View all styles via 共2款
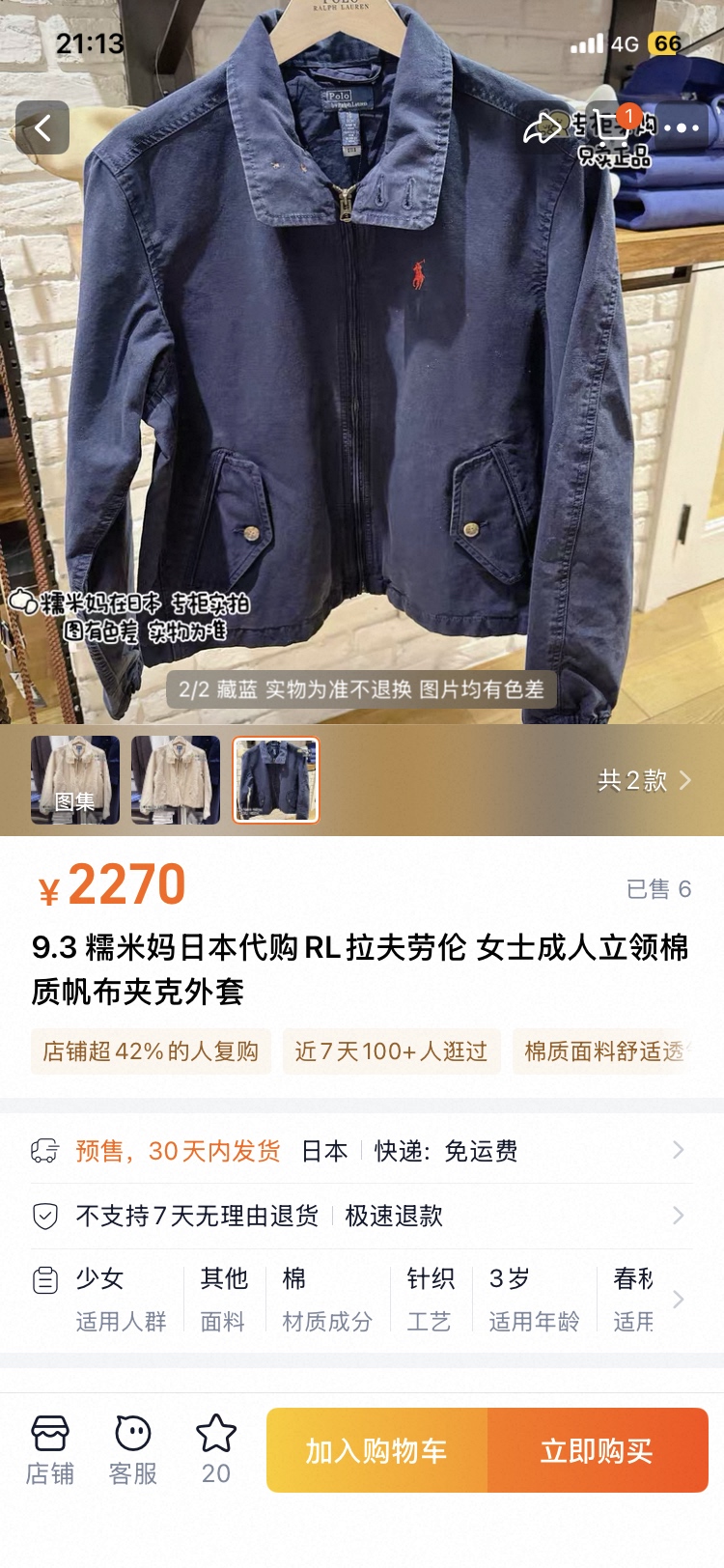This screenshot has height=1568, width=724. [644, 780]
